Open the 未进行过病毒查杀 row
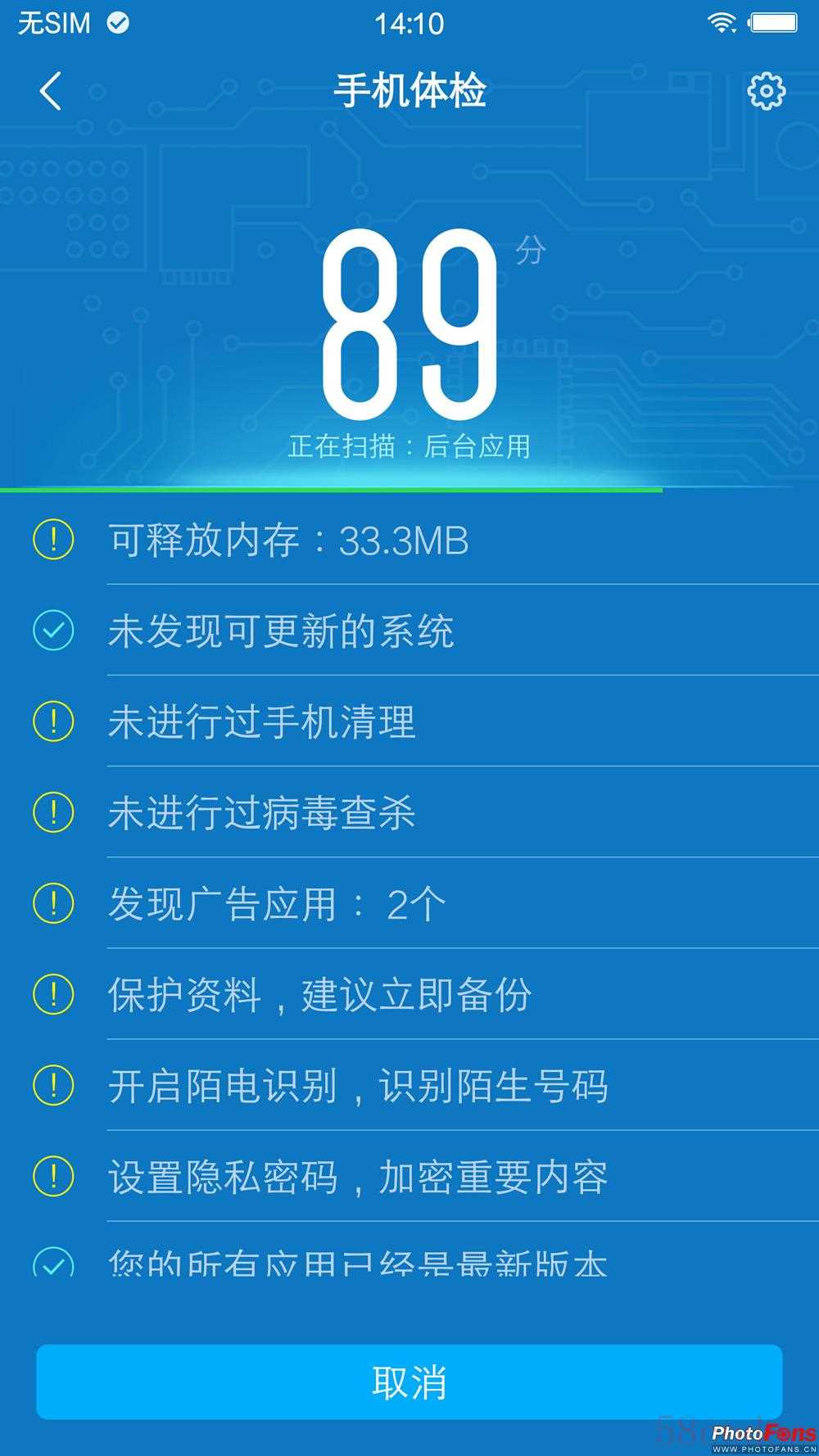This screenshot has width=819, height=1456. tap(262, 813)
